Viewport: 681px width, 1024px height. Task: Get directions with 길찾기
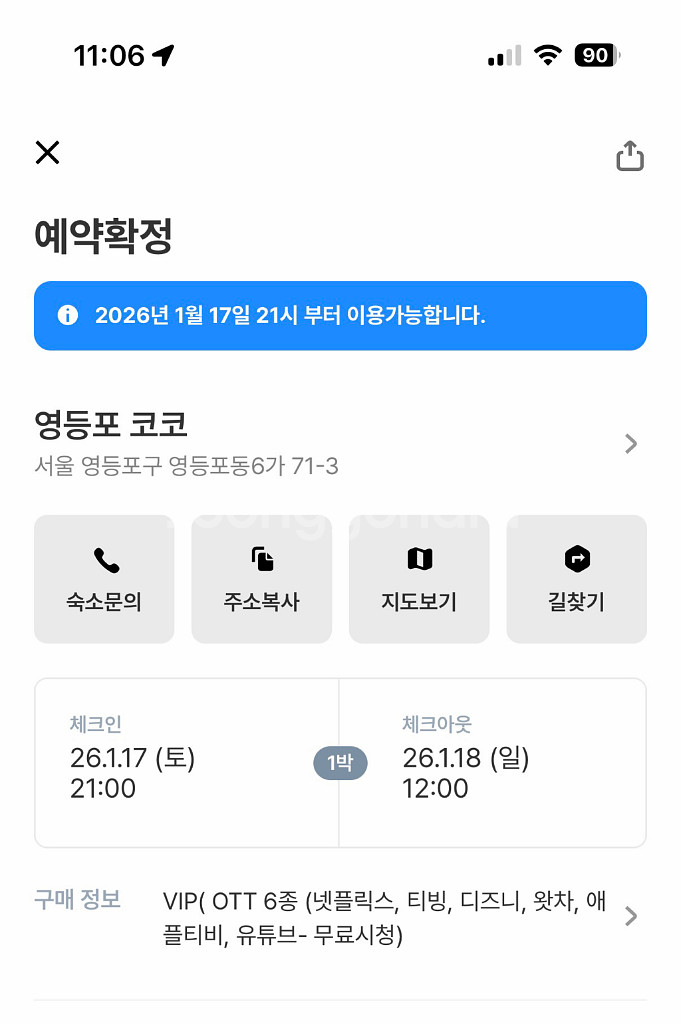[576, 579]
